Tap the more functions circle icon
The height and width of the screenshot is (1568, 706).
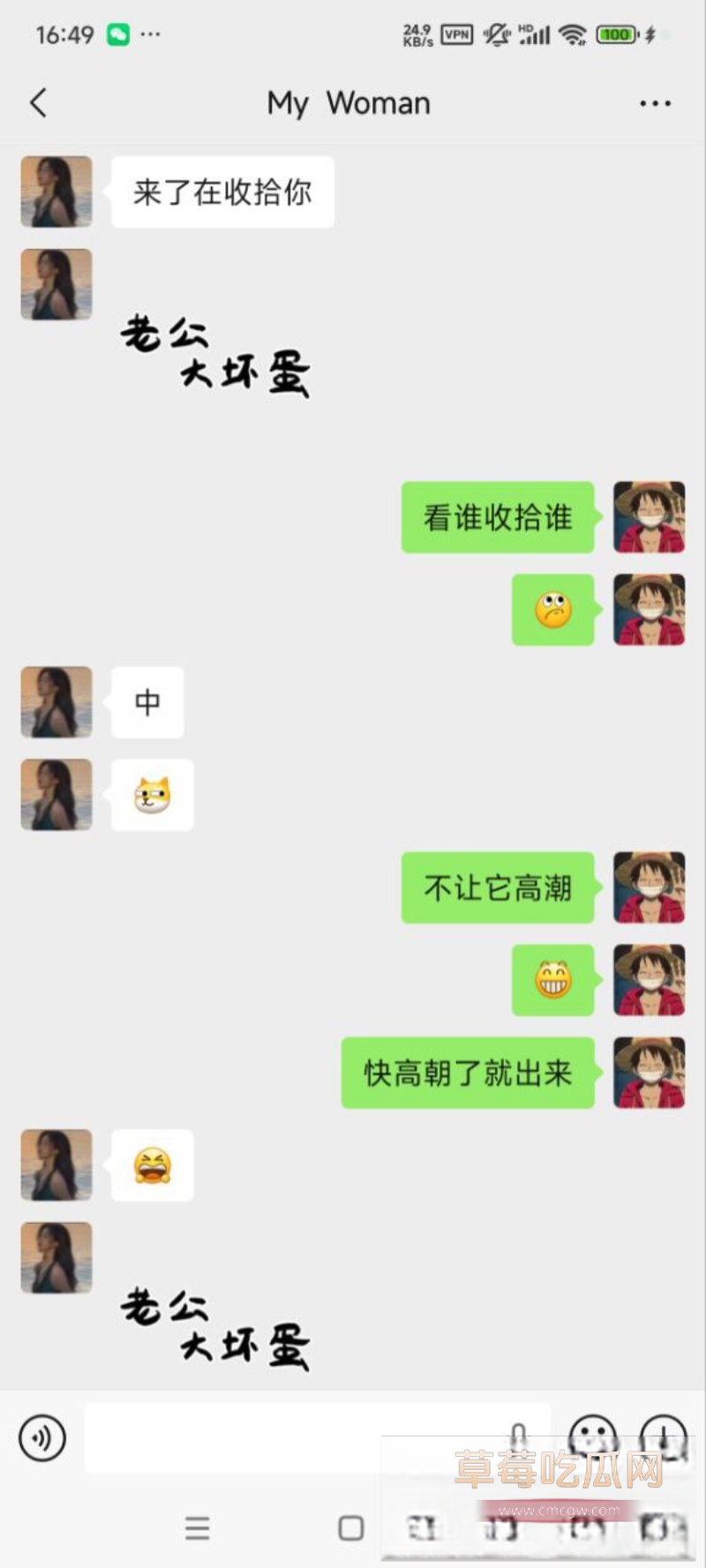pyautogui.click(x=665, y=1438)
